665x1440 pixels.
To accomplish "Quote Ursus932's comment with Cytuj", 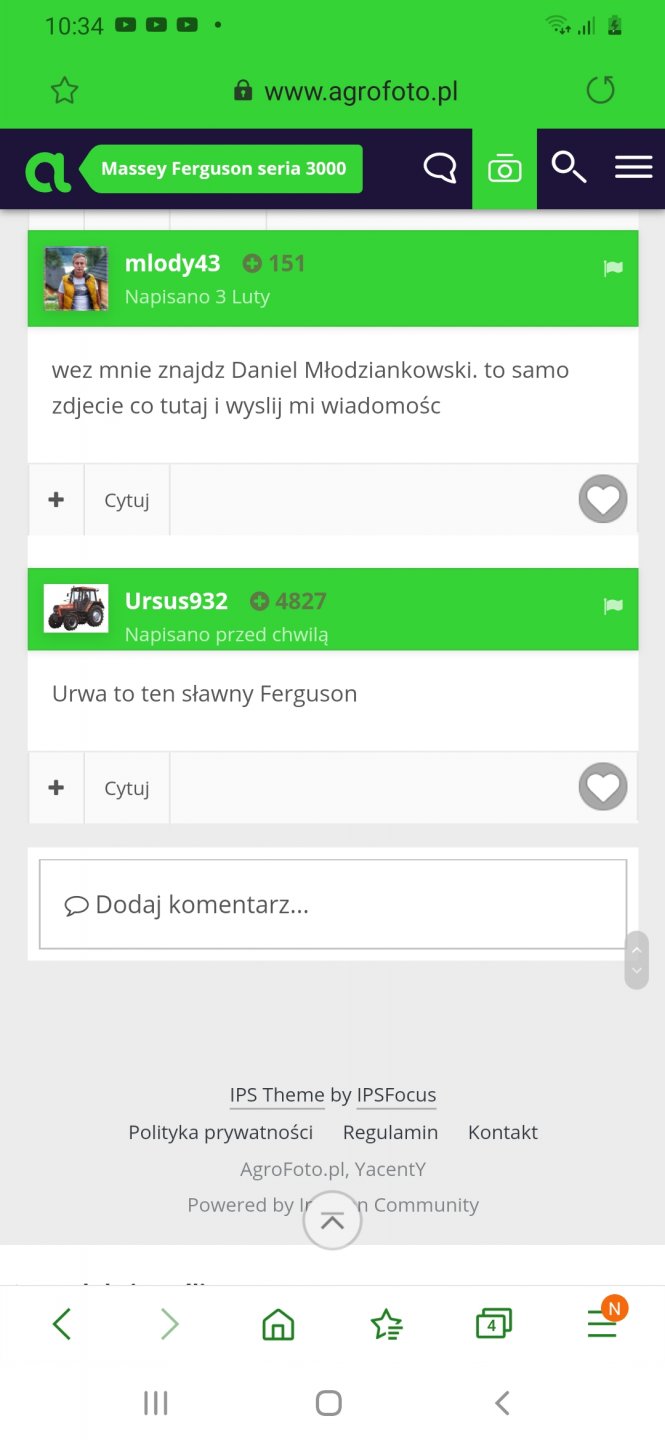I will click(127, 788).
